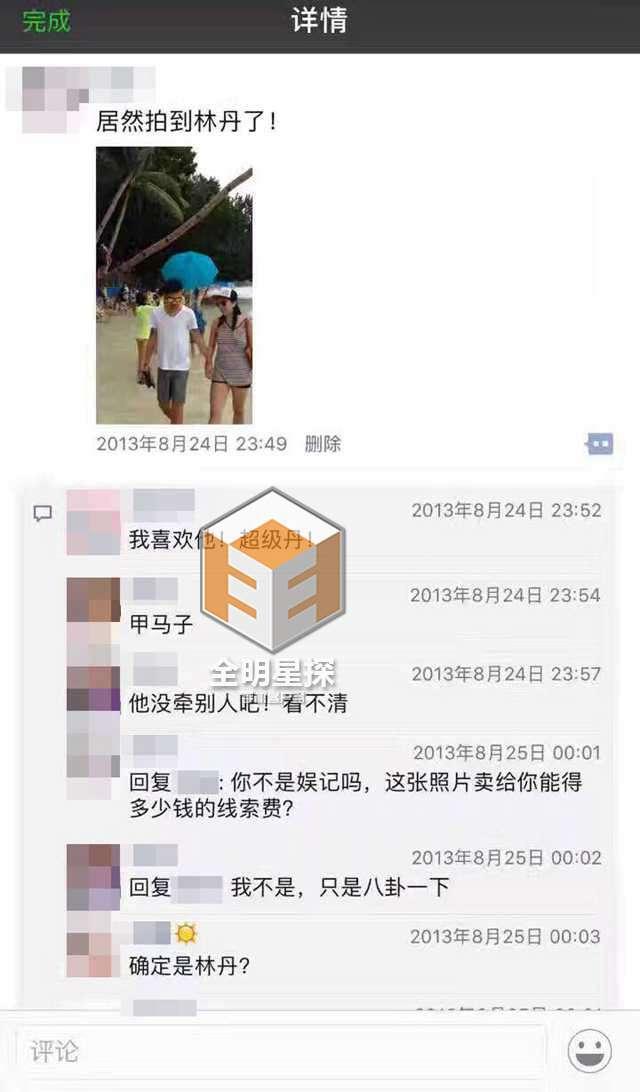Open the posted beach photo
The height and width of the screenshot is (1092, 640).
(x=174, y=285)
